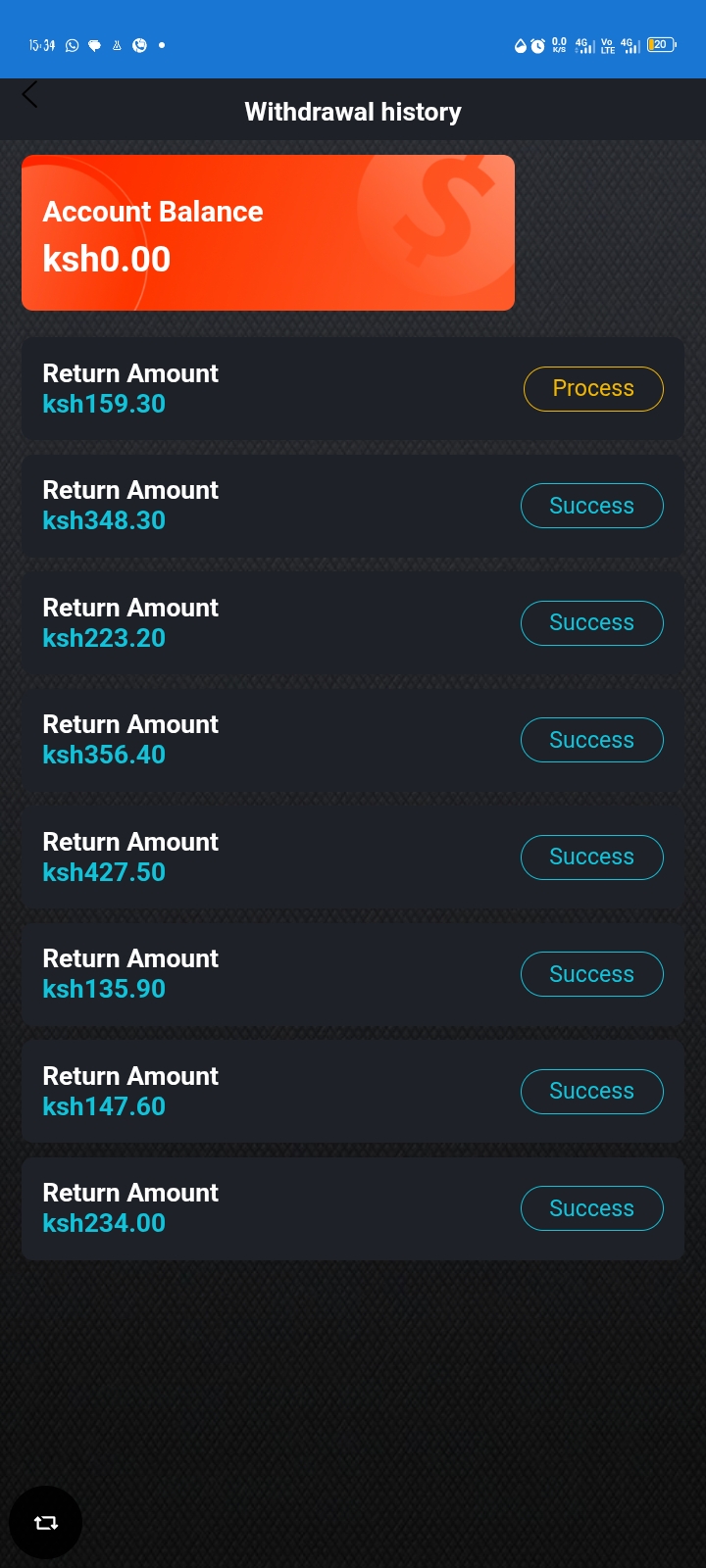Go back from Withdrawal history
This screenshot has height=1568, width=706.
click(x=30, y=95)
